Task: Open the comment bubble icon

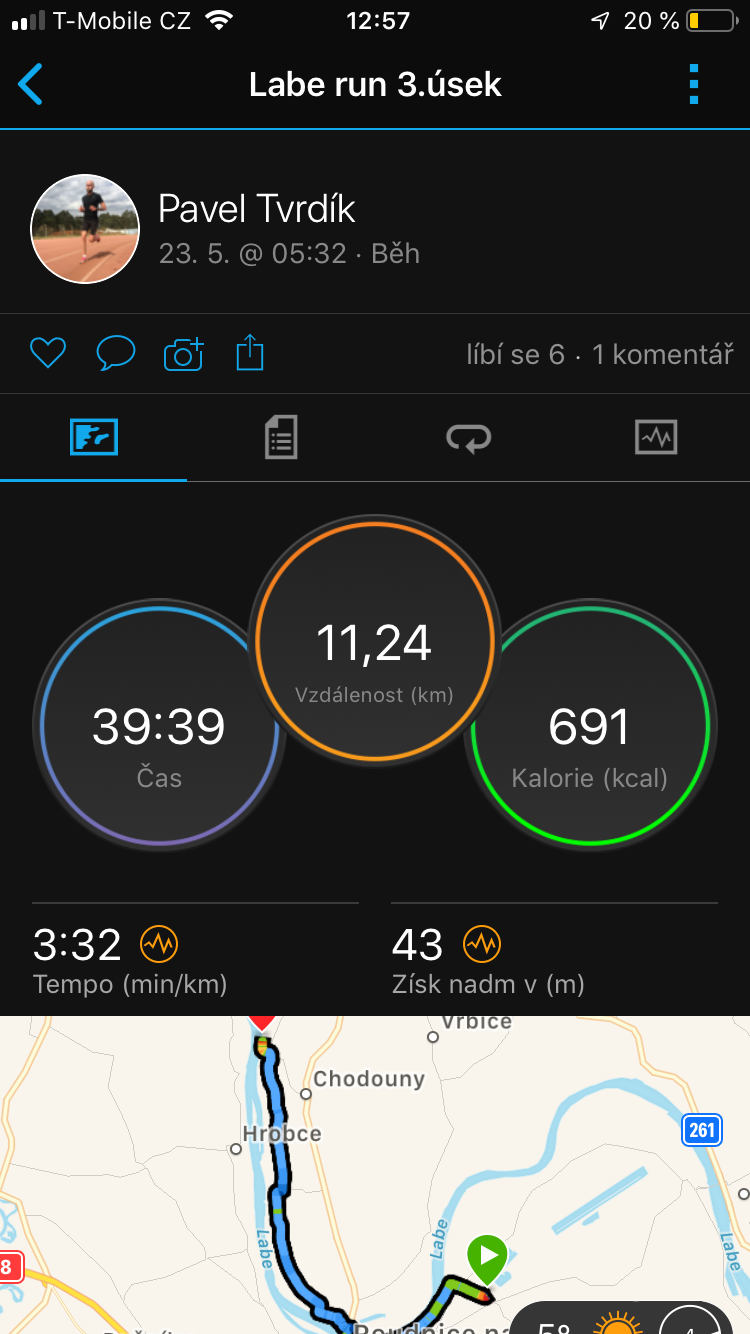Action: click(x=116, y=353)
